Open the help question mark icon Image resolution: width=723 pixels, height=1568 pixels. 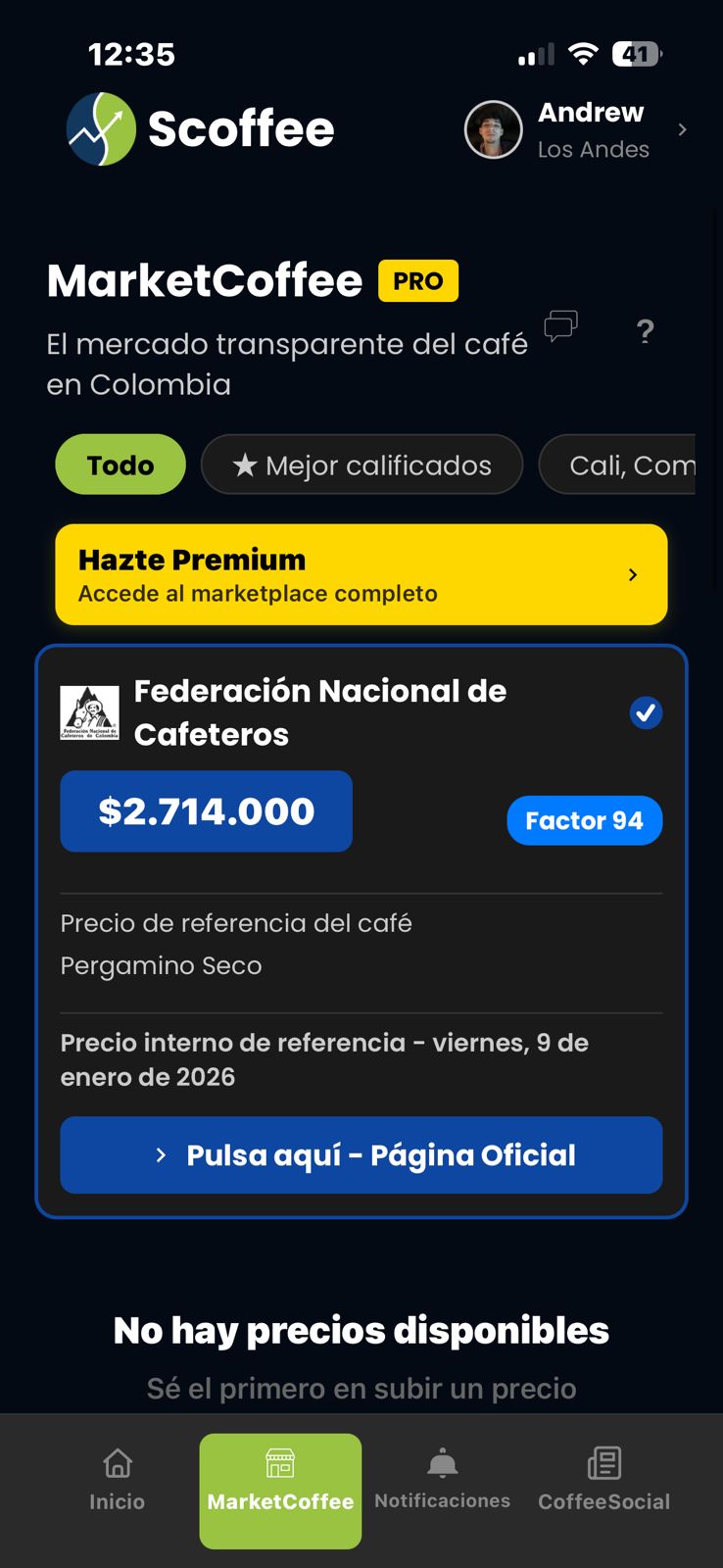pyautogui.click(x=645, y=333)
